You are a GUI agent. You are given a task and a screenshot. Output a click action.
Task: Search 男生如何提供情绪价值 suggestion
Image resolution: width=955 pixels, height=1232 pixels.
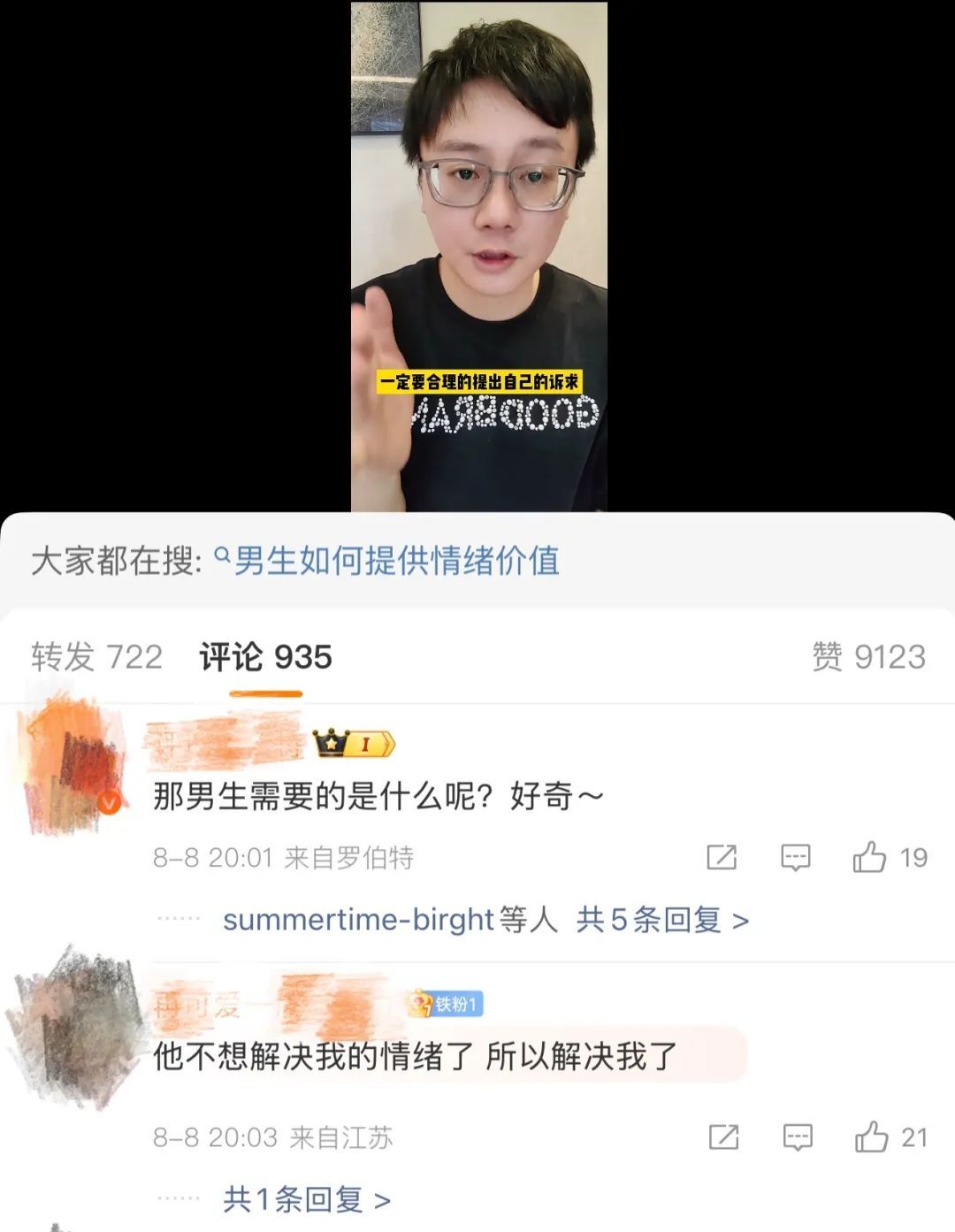(x=395, y=561)
